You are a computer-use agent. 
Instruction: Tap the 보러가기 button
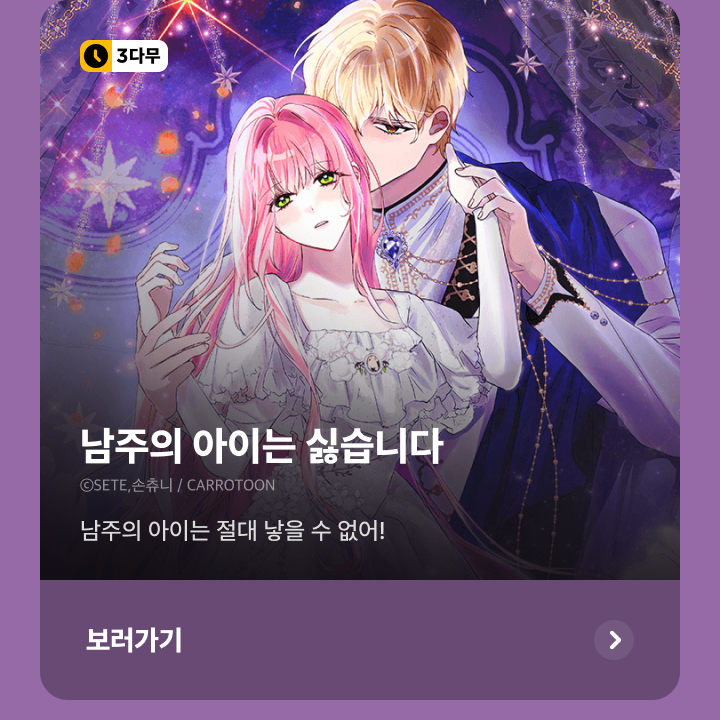click(x=360, y=640)
